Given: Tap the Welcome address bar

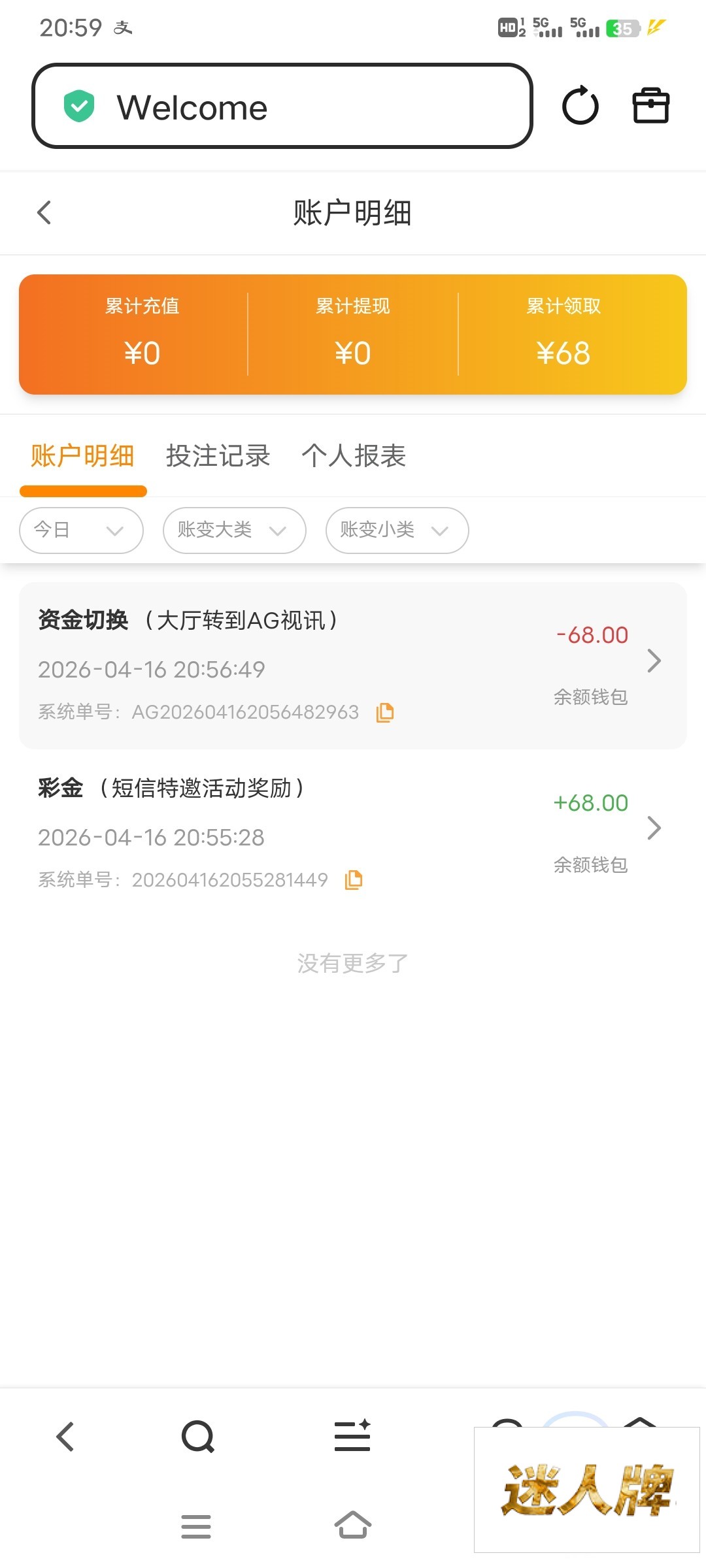Looking at the screenshot, I should 281,106.
